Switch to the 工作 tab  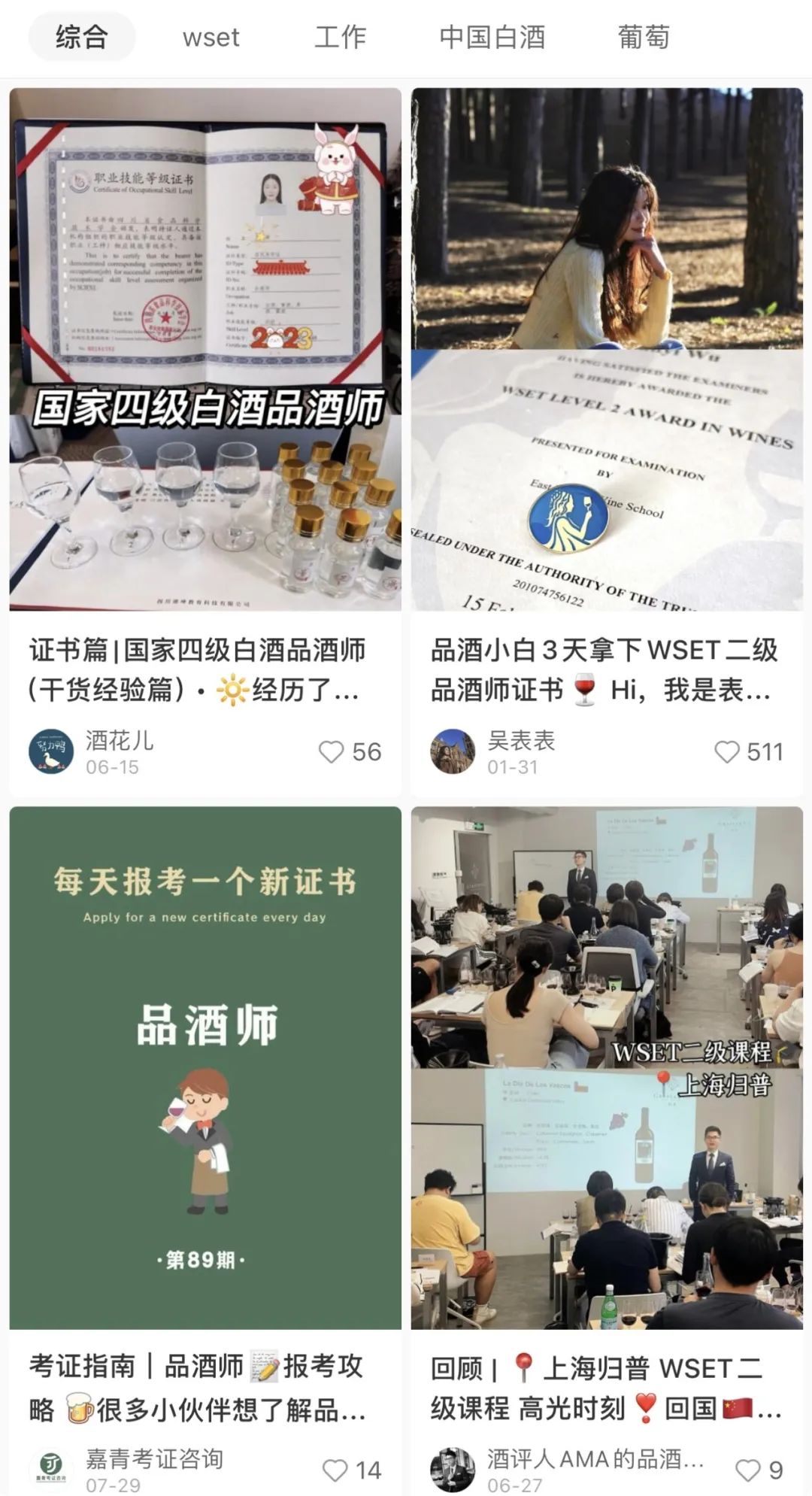(341, 37)
